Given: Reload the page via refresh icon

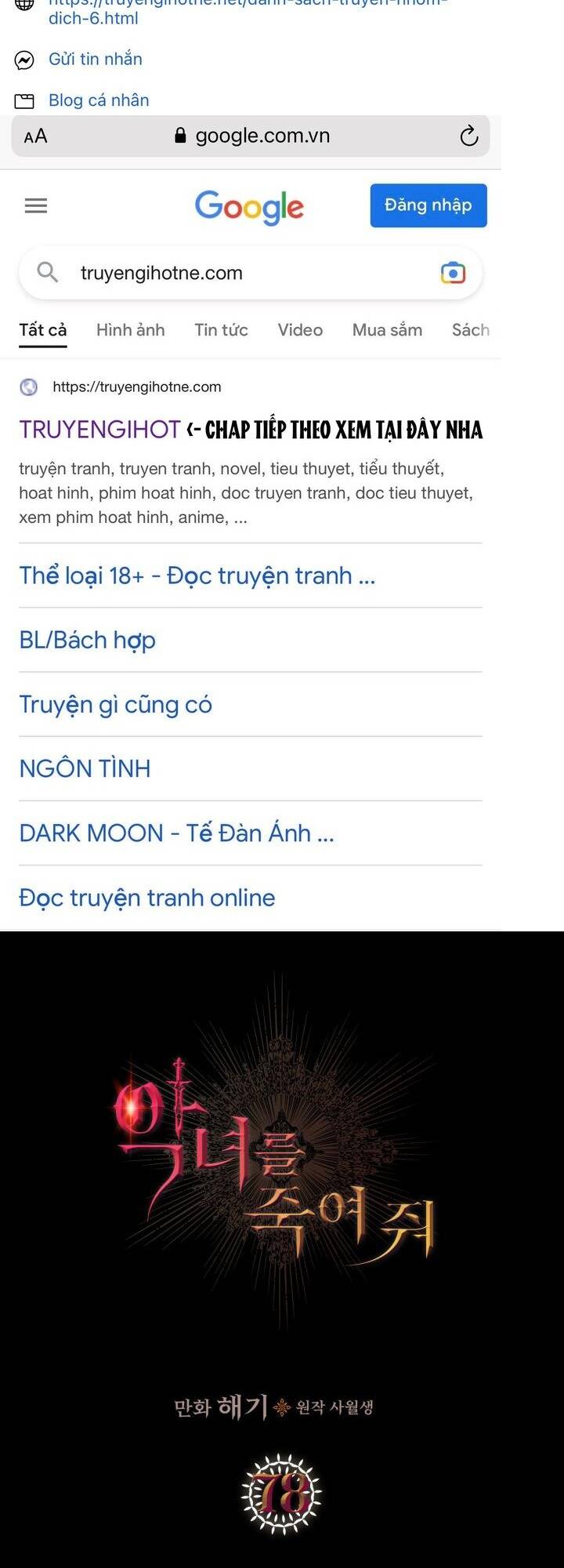Looking at the screenshot, I should (x=468, y=136).
